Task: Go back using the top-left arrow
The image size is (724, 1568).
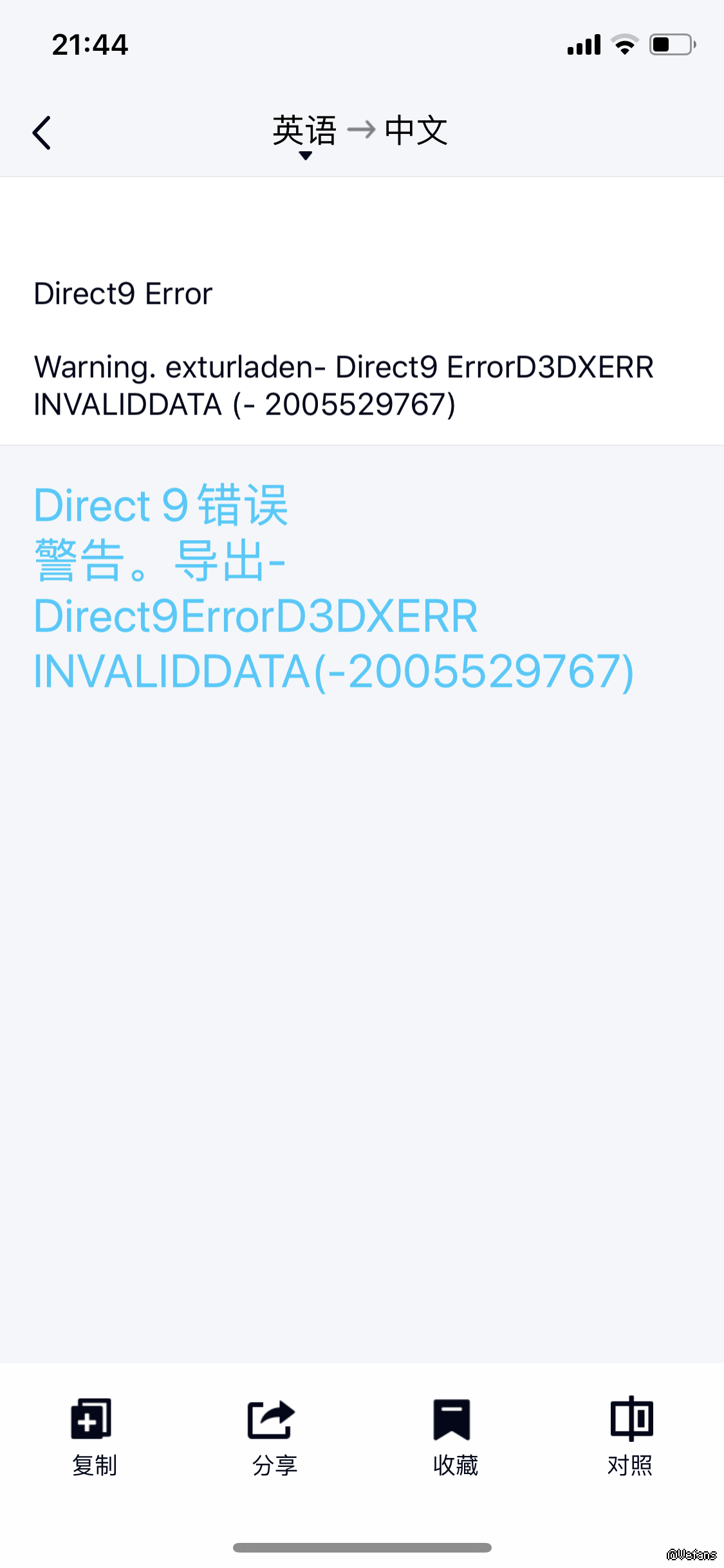Action: [42, 133]
